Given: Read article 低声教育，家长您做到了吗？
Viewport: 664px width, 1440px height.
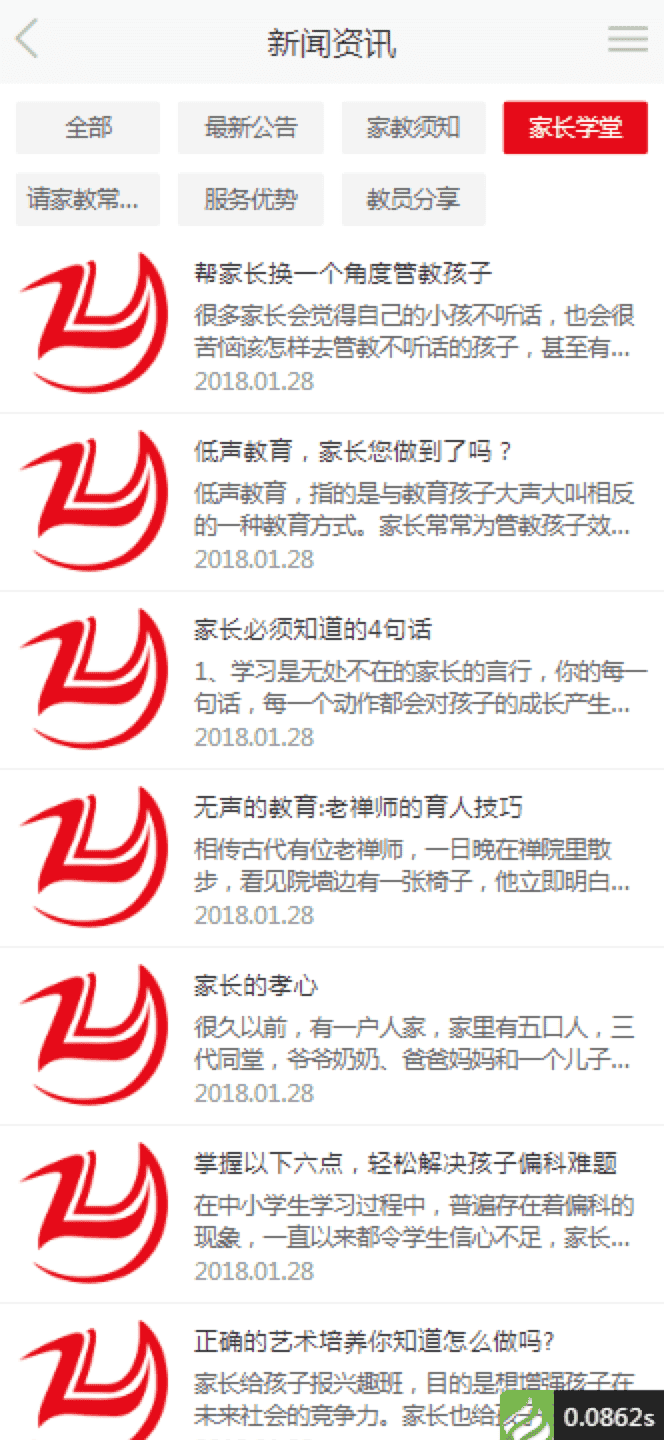Looking at the screenshot, I should click(x=353, y=451).
